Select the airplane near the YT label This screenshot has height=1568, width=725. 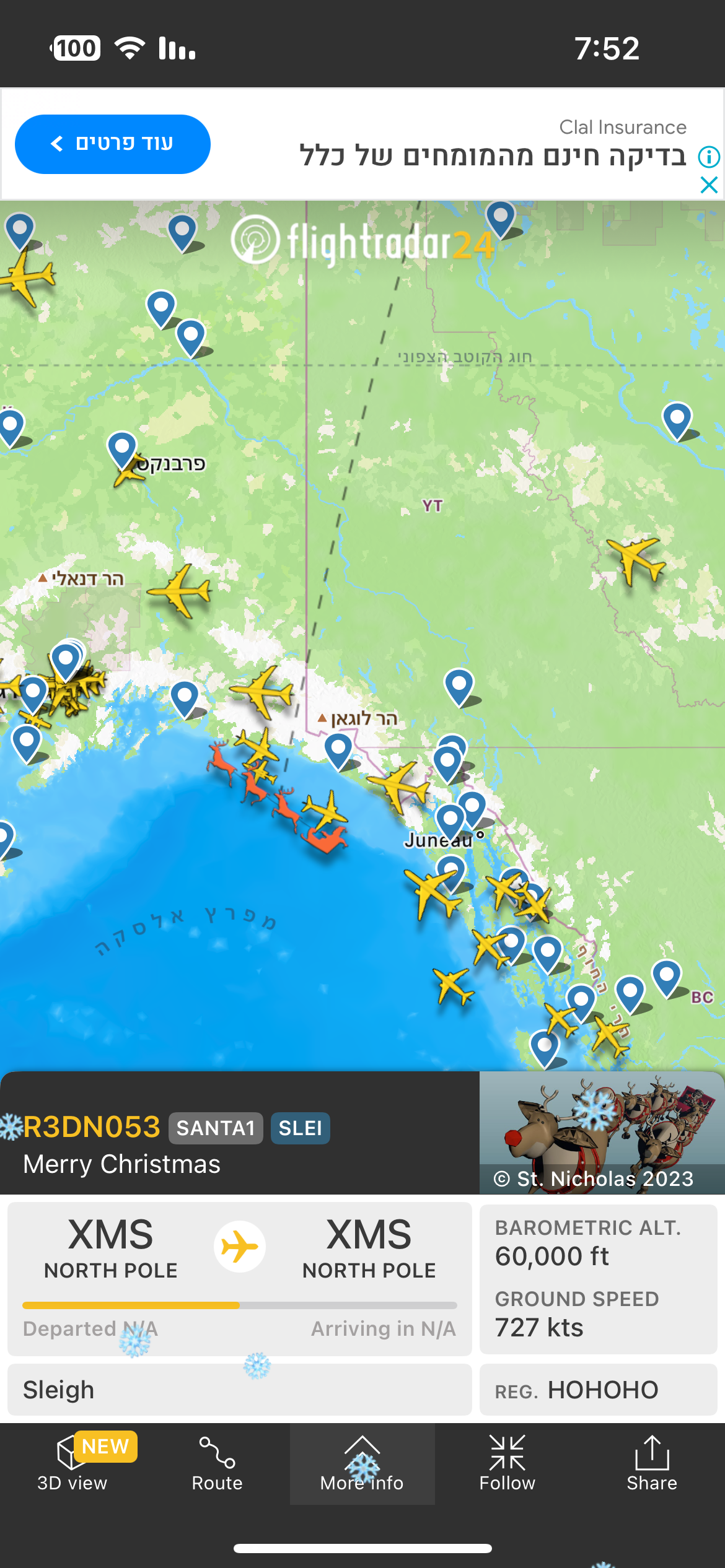coord(636,559)
